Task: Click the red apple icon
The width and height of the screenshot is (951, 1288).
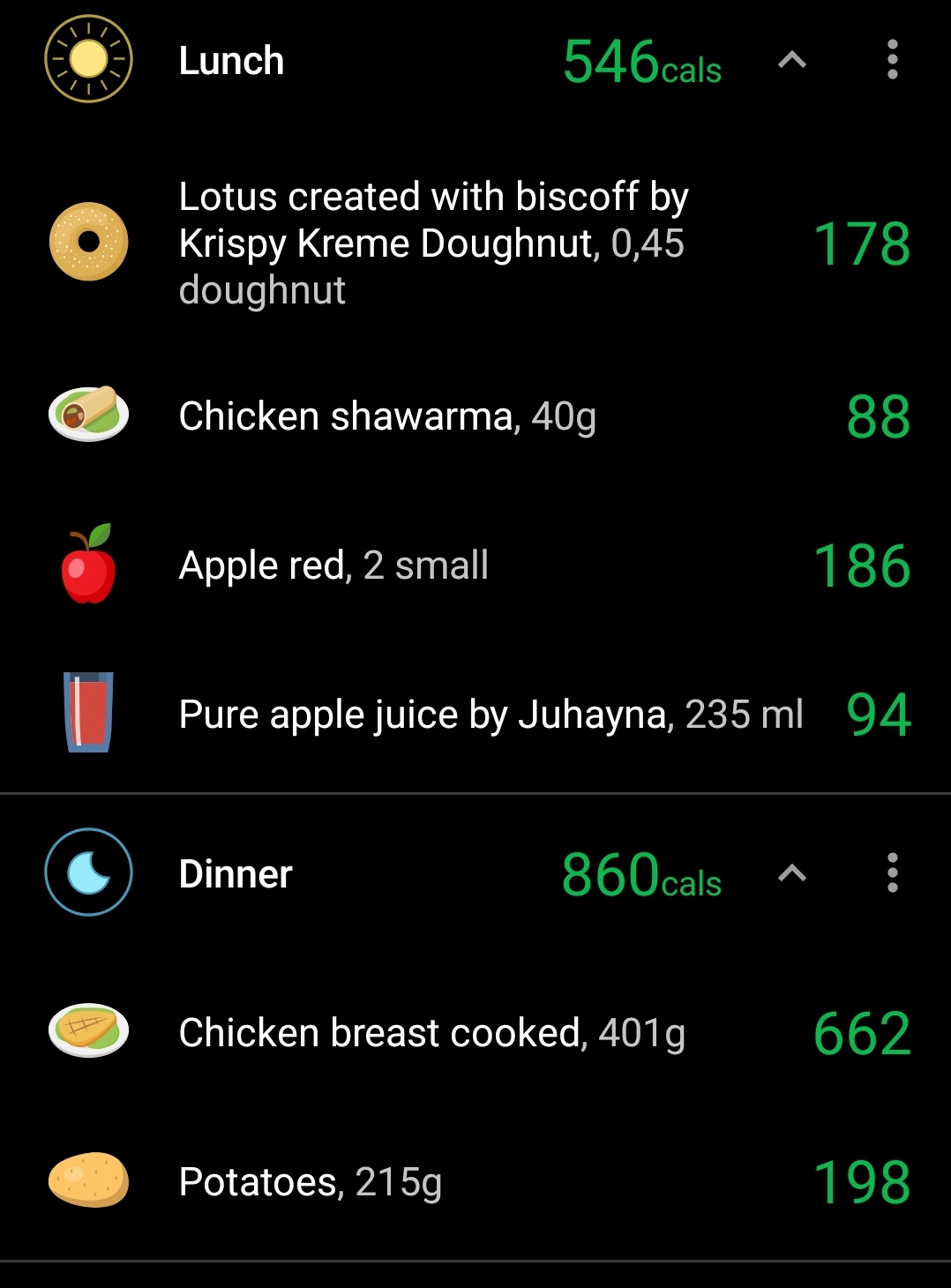Action: coord(87,564)
